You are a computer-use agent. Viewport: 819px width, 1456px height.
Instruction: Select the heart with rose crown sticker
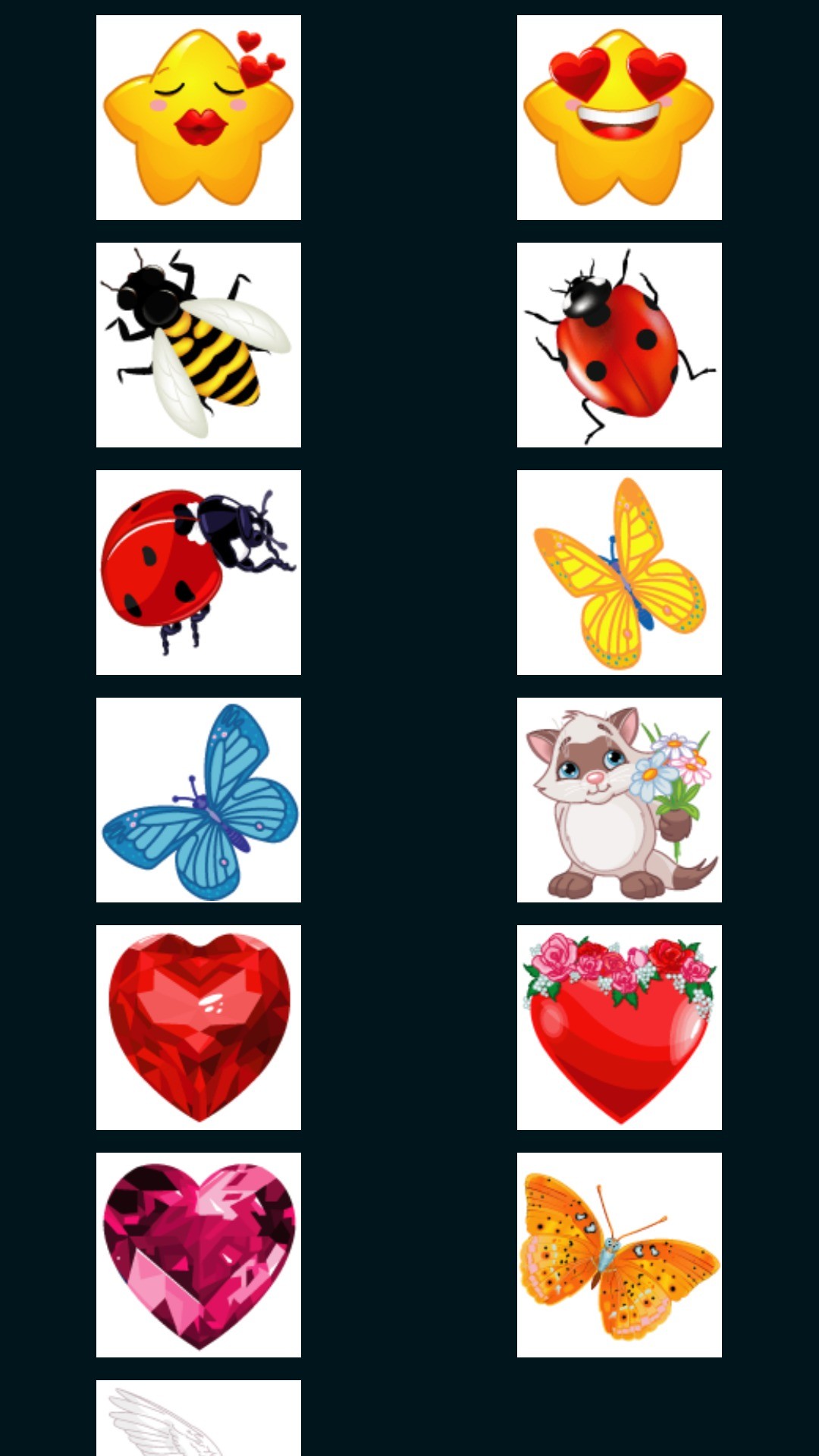(619, 1028)
